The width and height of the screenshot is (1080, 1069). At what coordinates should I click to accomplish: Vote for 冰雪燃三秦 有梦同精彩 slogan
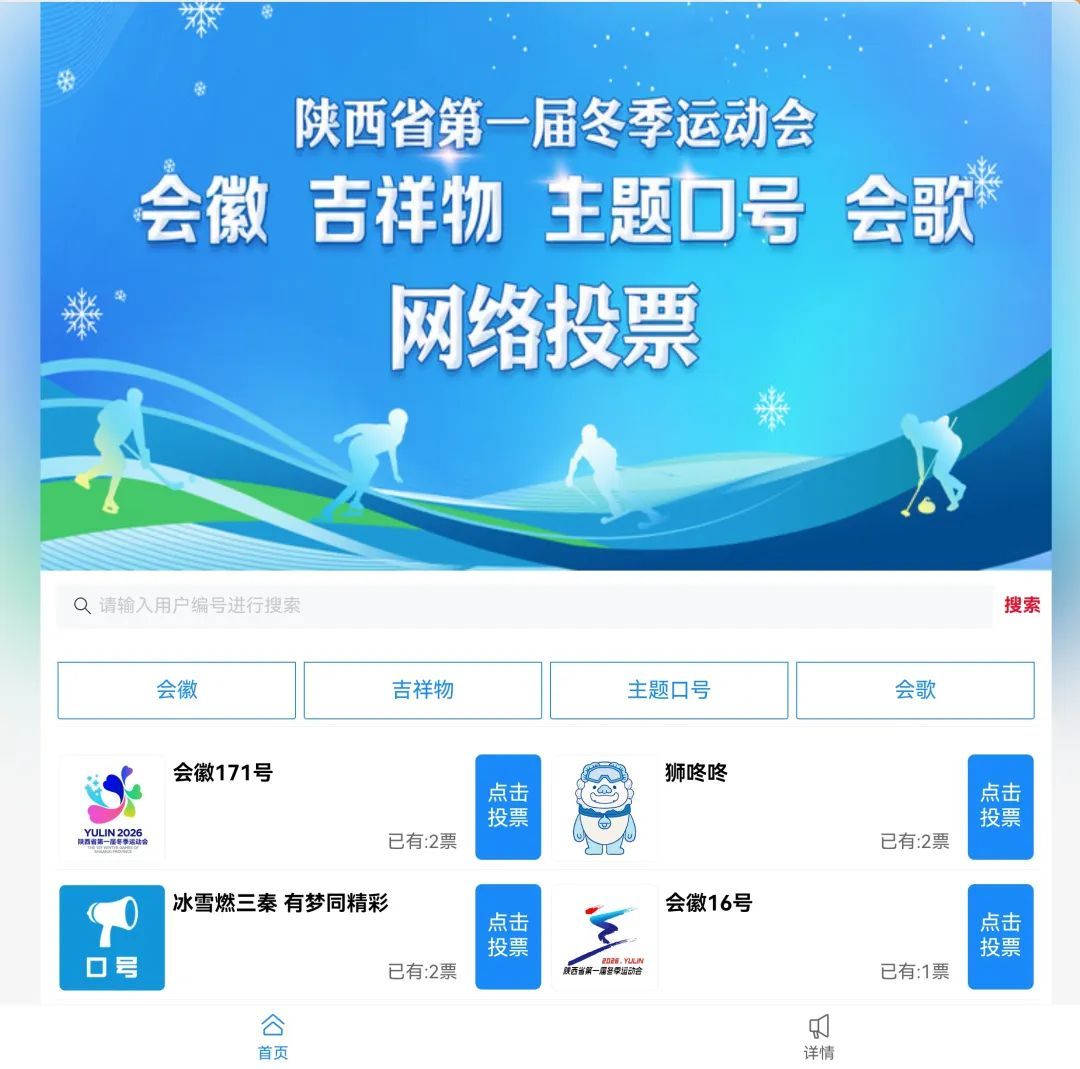pyautogui.click(x=507, y=936)
